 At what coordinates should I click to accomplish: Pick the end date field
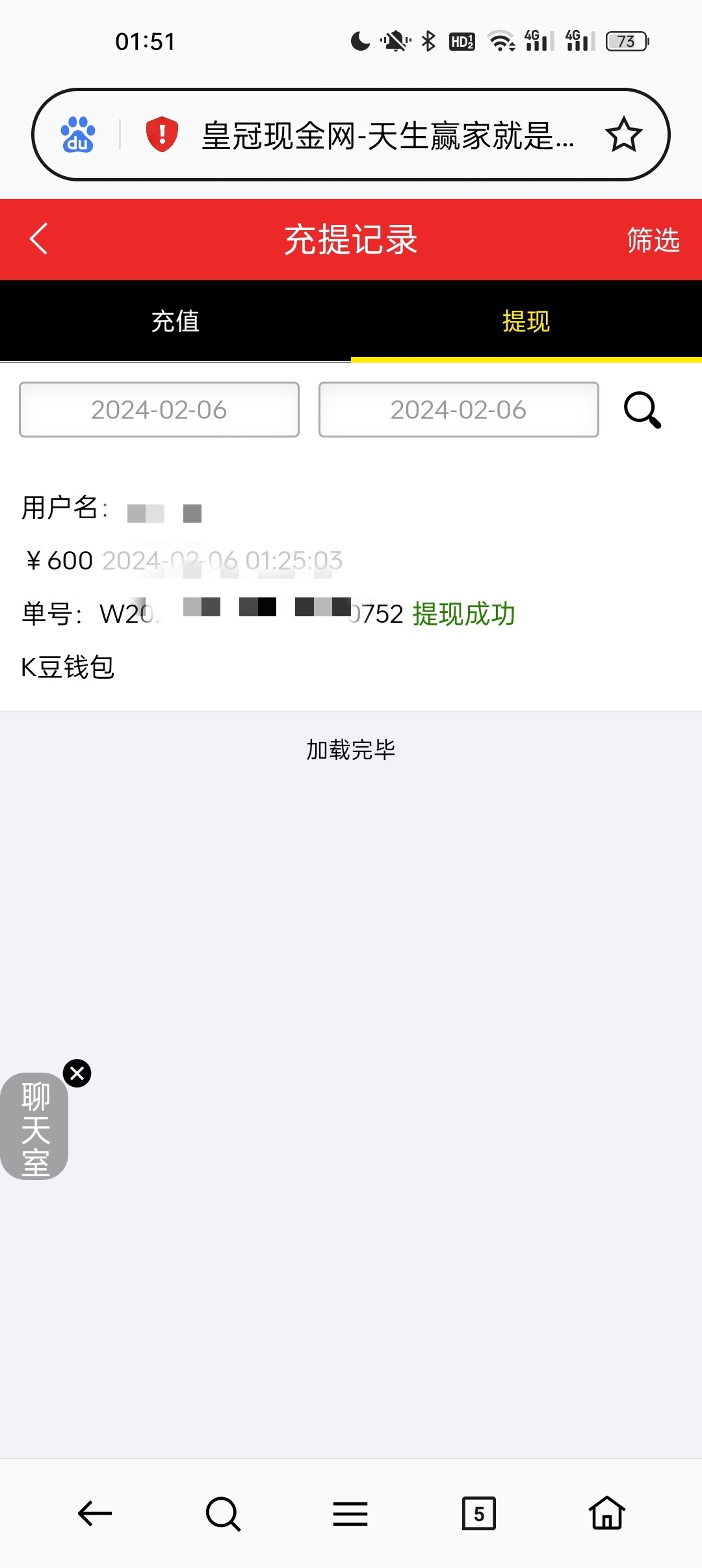458,410
